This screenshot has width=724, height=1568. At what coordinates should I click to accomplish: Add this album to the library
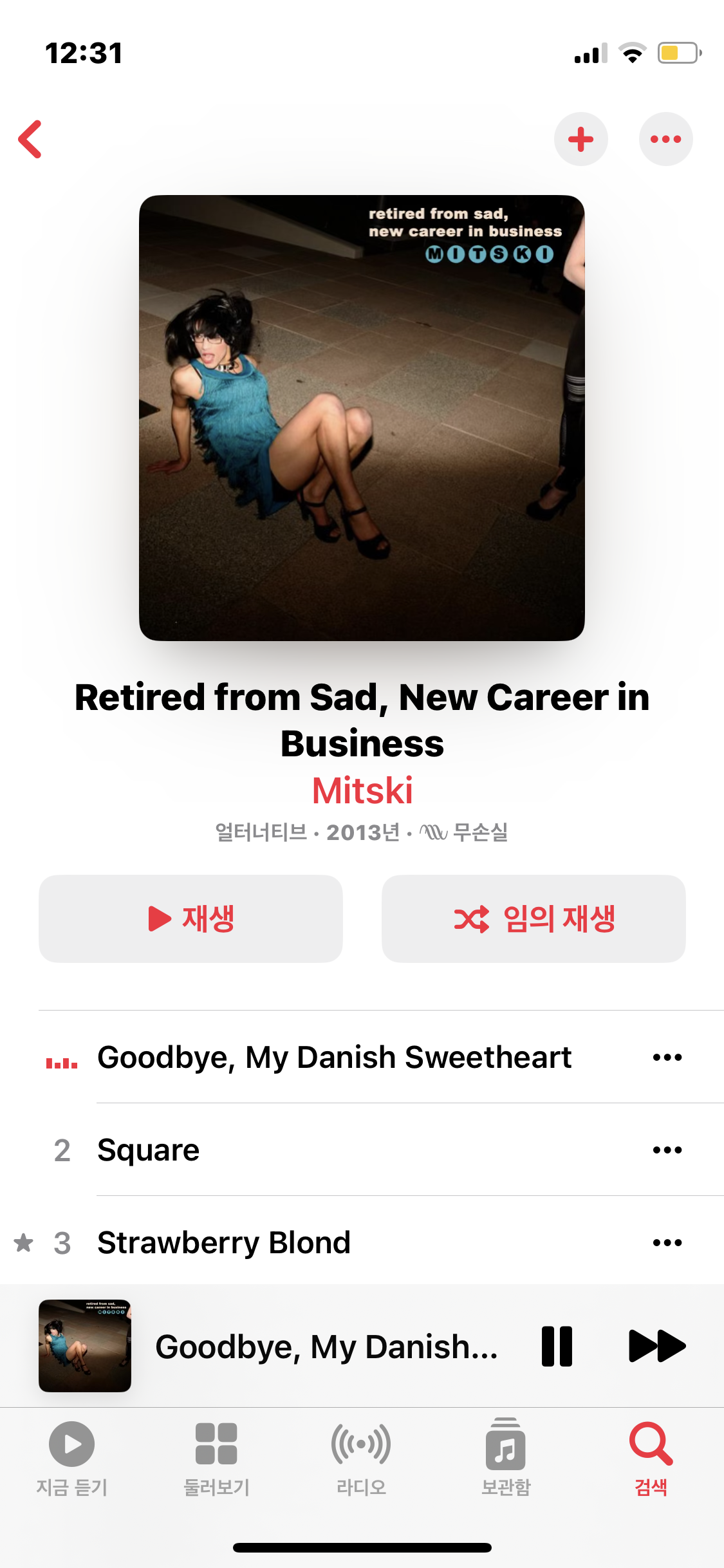pos(580,139)
